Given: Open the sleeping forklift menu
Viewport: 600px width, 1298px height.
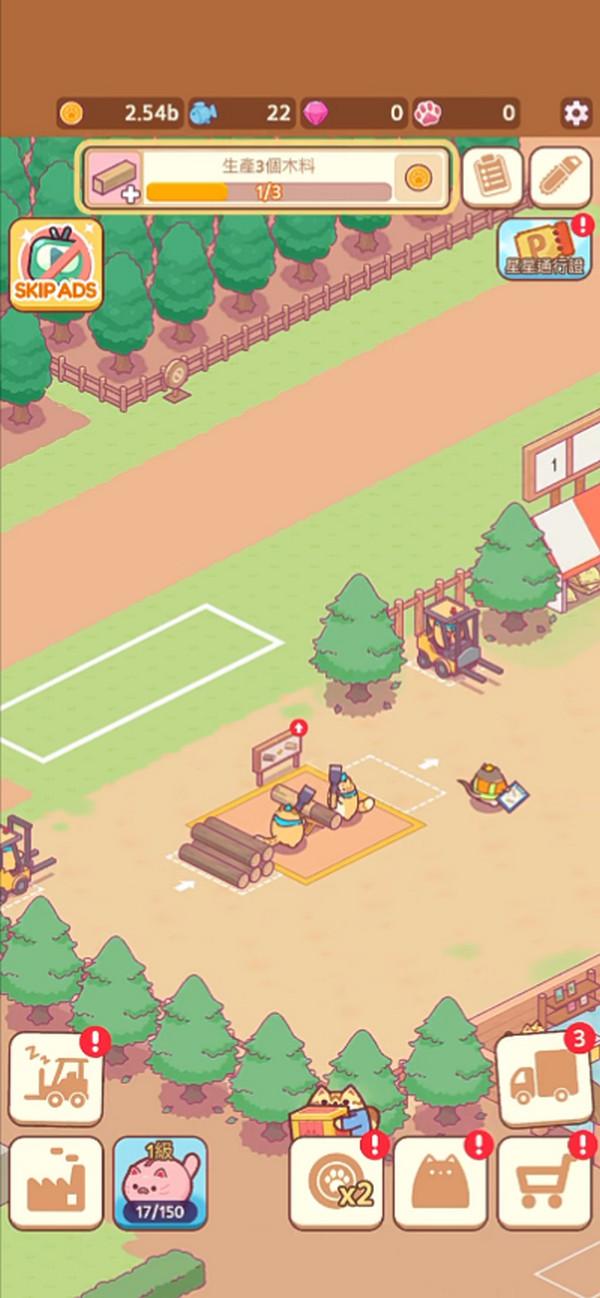Looking at the screenshot, I should coord(56,1079).
